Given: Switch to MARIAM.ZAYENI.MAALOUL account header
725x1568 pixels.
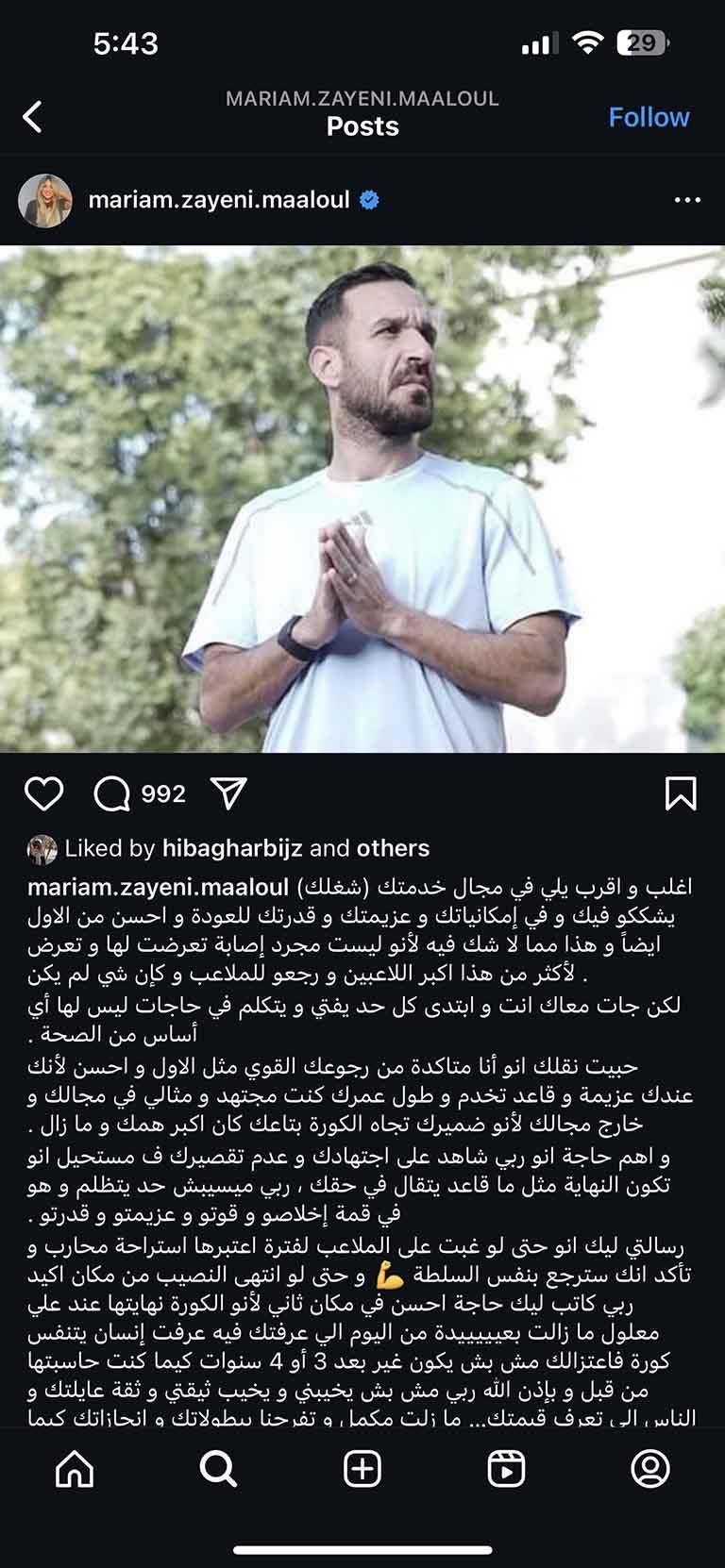Looking at the screenshot, I should 362,97.
